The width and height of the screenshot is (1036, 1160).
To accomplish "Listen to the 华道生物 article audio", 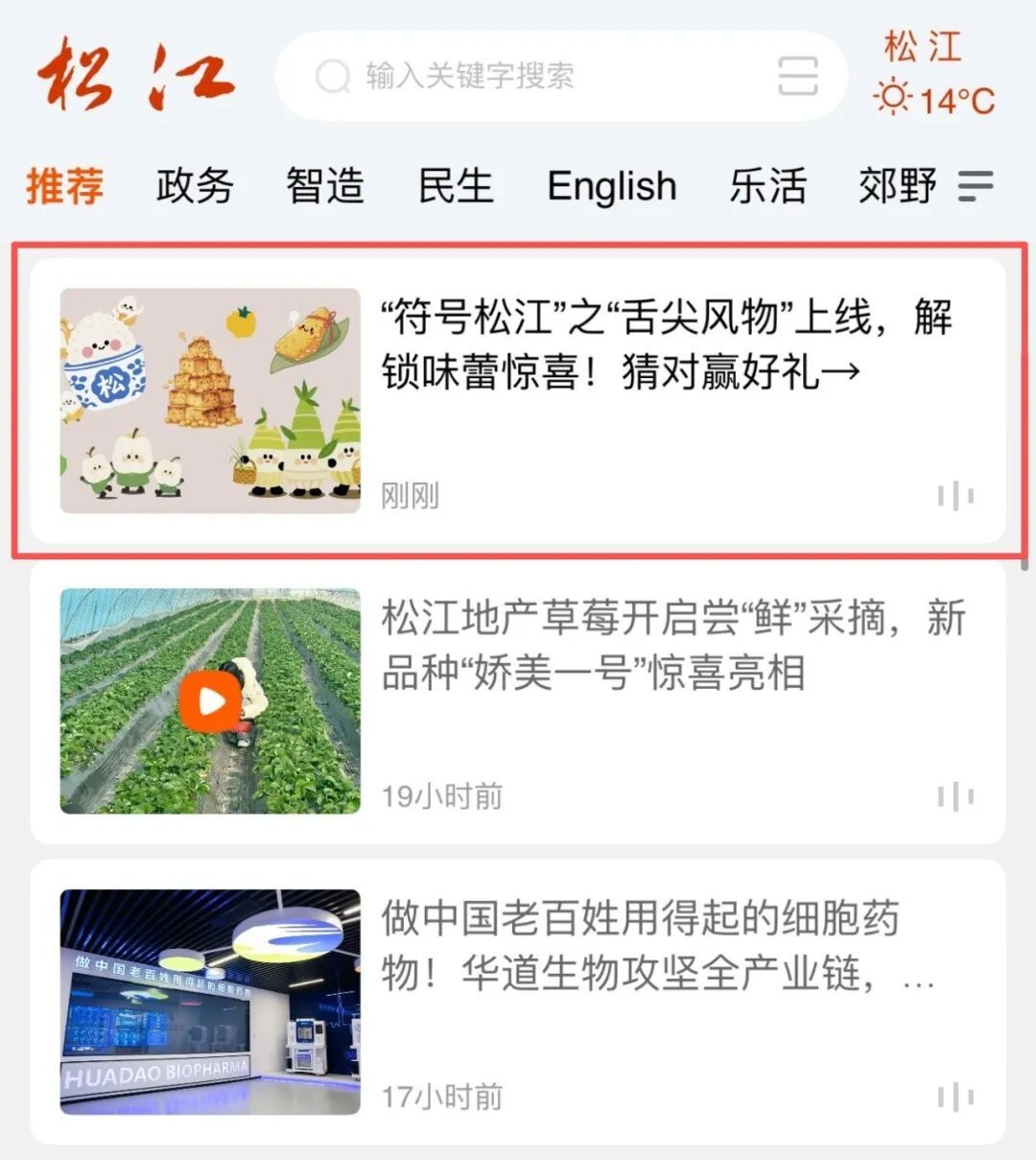I will click(x=955, y=1097).
